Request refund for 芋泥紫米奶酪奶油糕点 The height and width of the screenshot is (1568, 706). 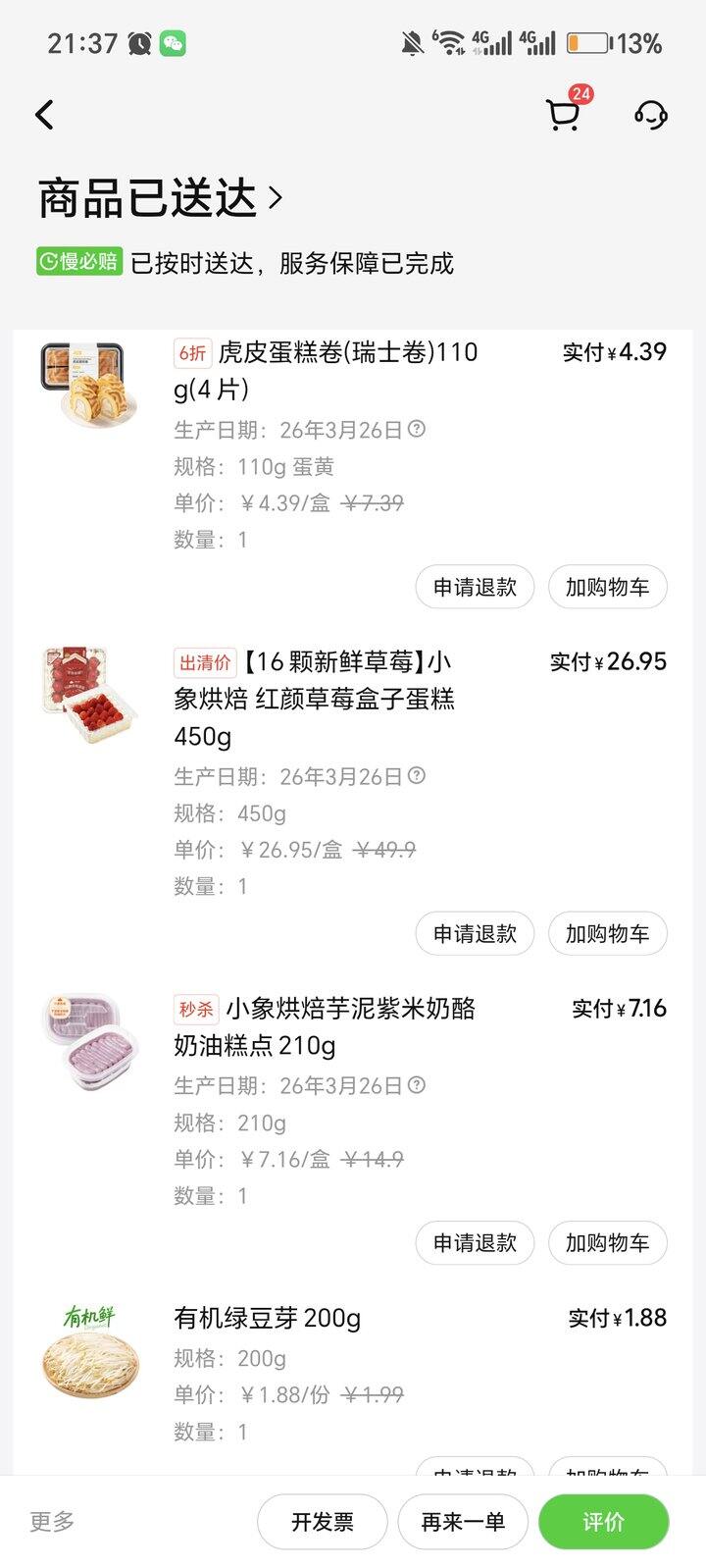[475, 1243]
